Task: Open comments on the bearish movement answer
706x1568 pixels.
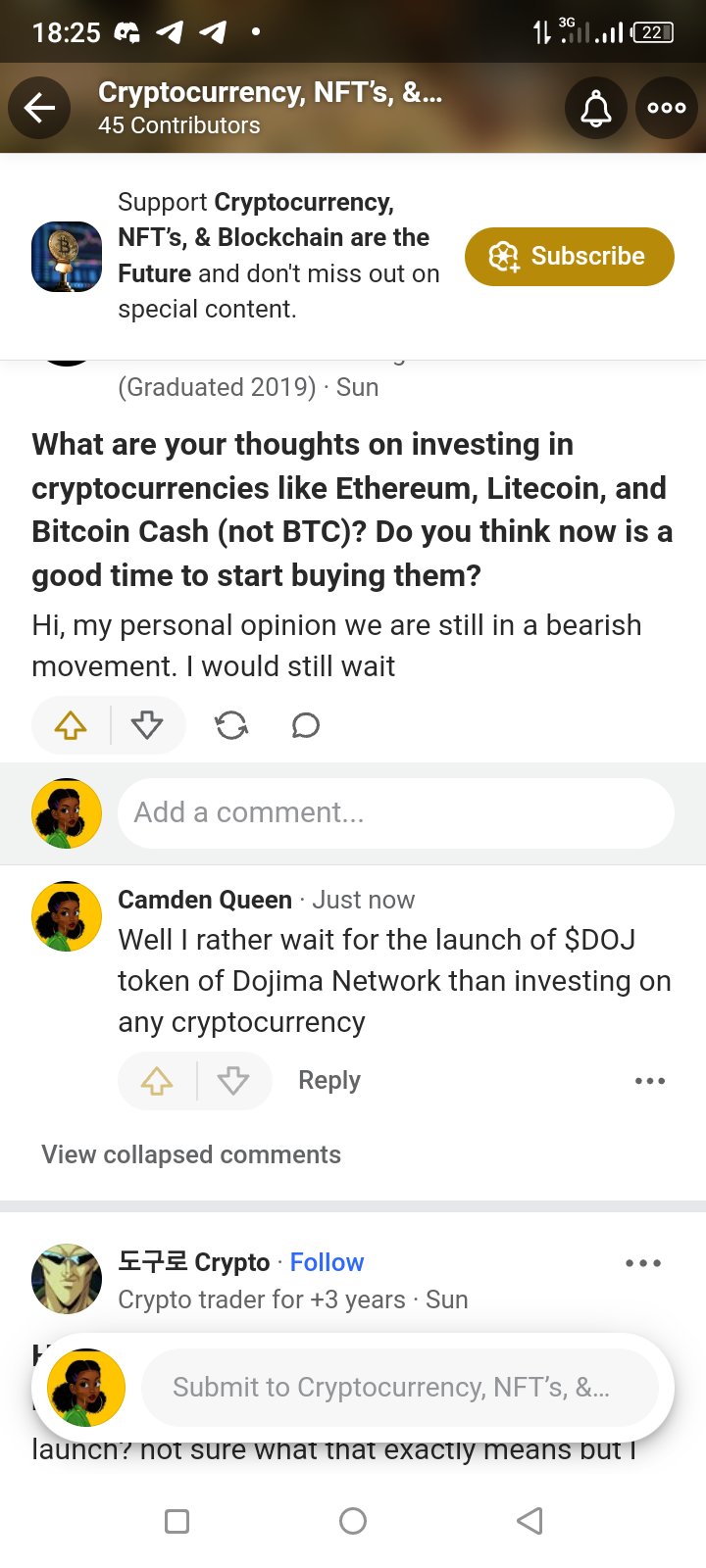Action: [306, 726]
